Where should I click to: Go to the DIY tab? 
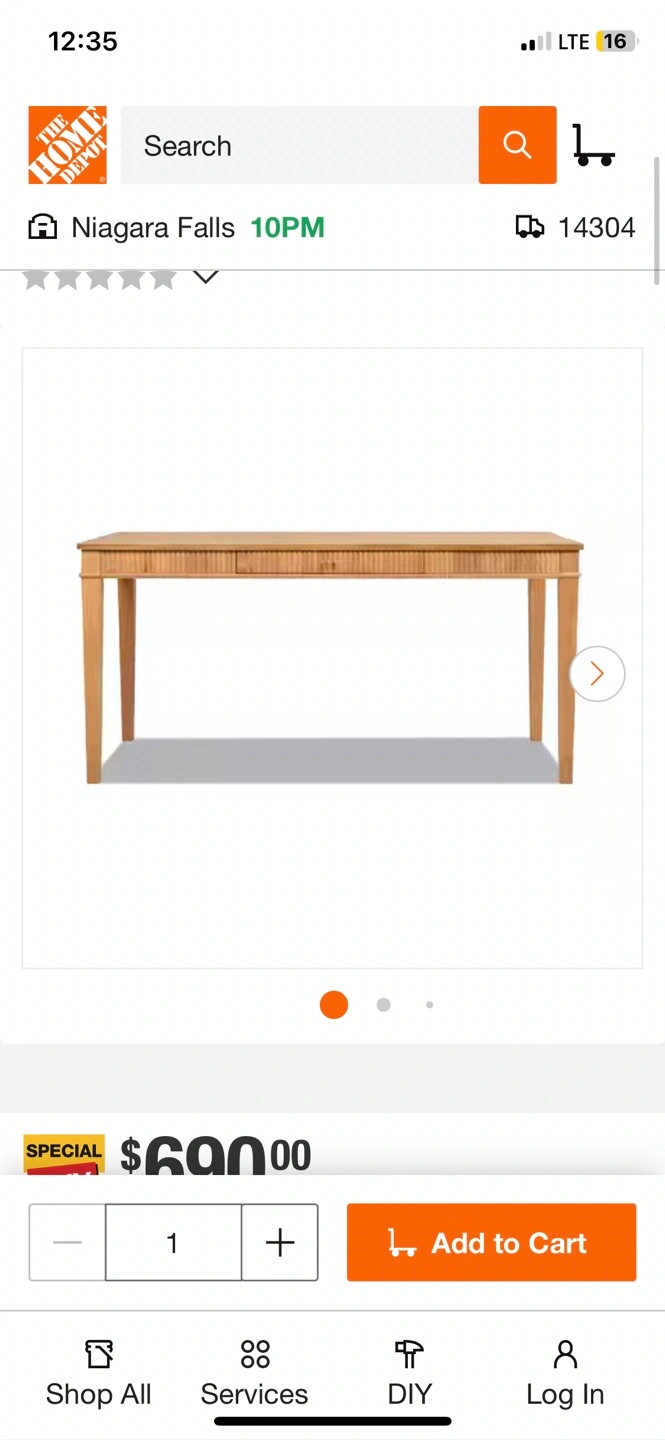[410, 1374]
